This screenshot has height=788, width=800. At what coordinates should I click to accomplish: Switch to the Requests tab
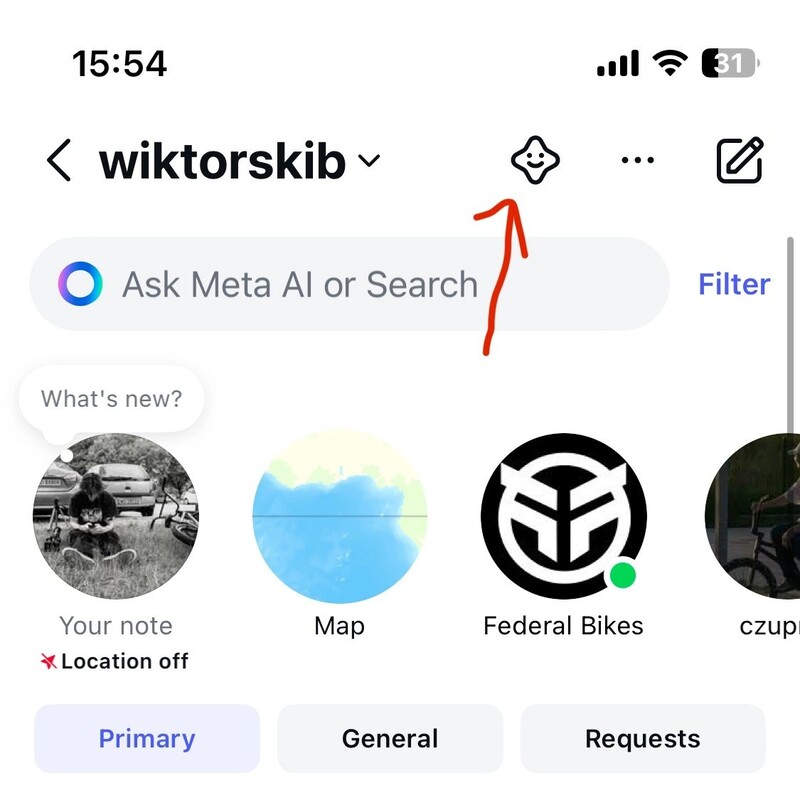pyautogui.click(x=642, y=739)
